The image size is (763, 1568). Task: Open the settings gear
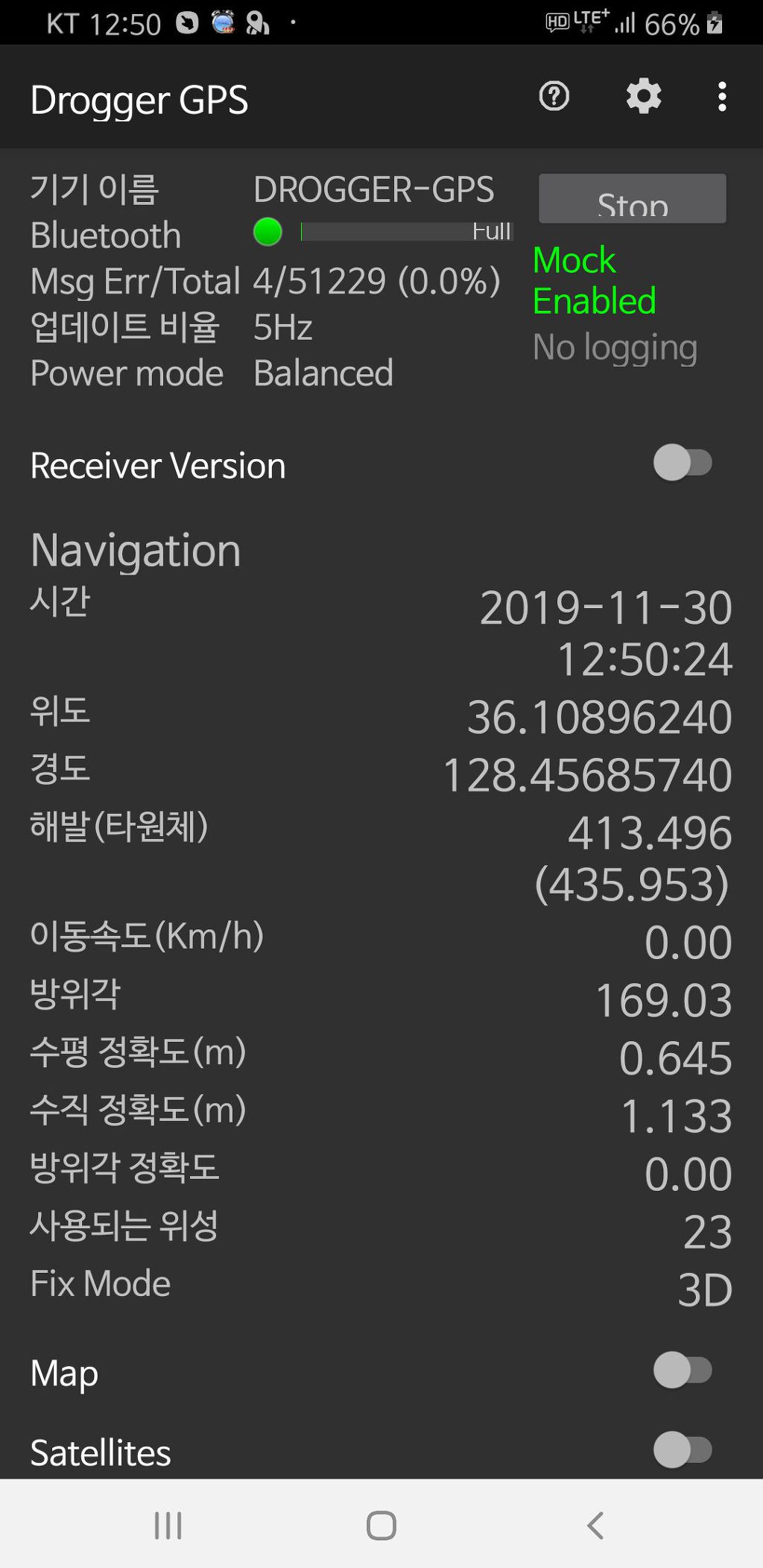[644, 96]
